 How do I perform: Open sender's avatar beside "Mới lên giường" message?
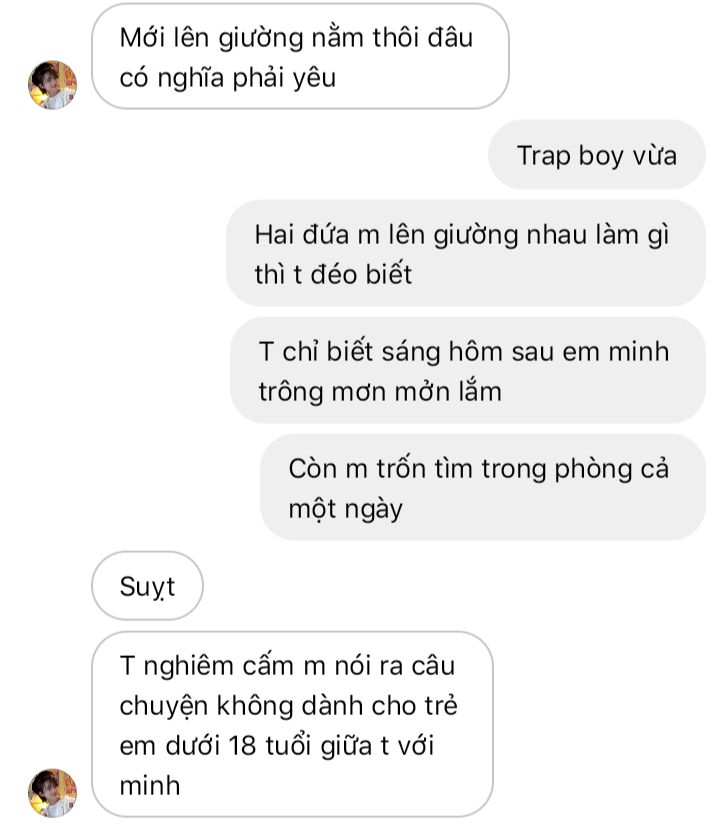pos(52,85)
